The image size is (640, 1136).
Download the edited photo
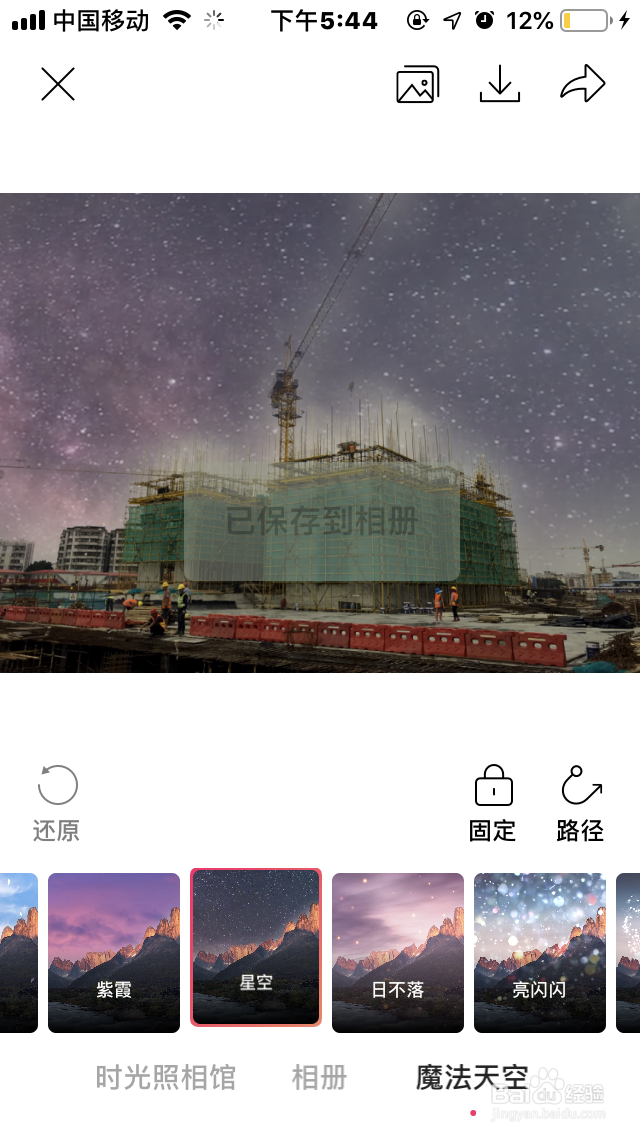[500, 85]
